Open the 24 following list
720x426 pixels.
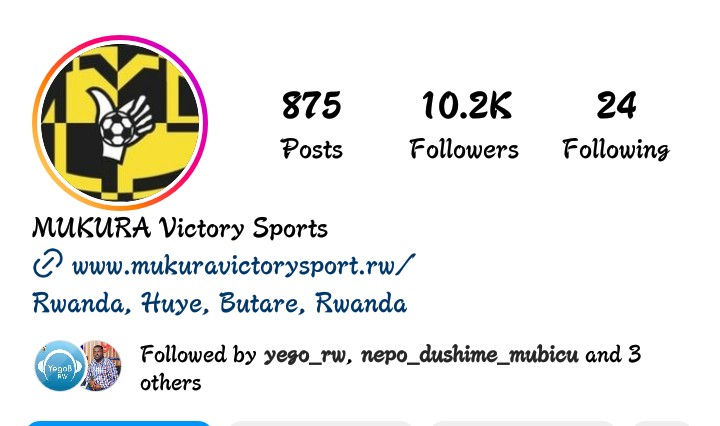[616, 125]
